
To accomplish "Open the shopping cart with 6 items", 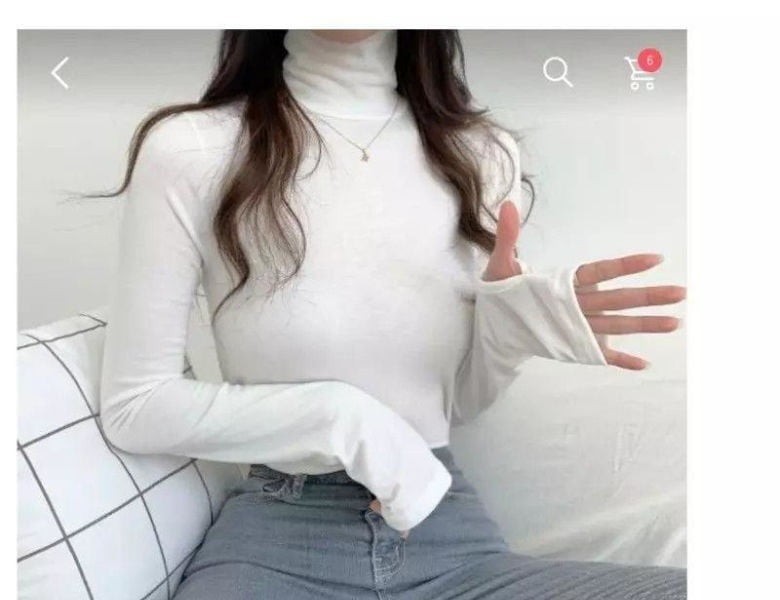I will pos(640,73).
